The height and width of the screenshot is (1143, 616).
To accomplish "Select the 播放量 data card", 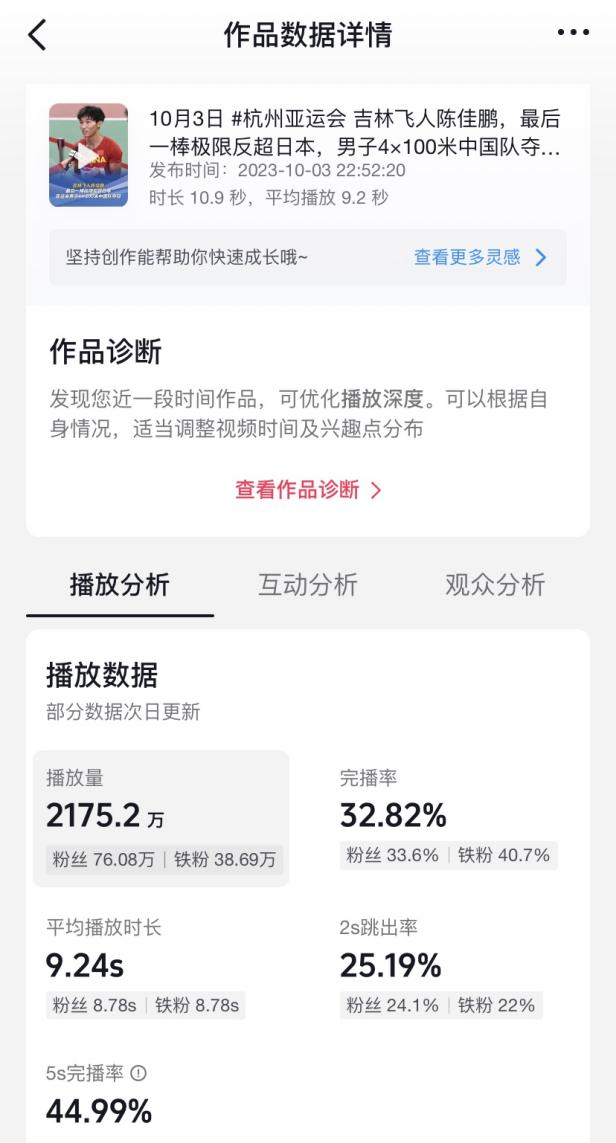I will [161, 818].
